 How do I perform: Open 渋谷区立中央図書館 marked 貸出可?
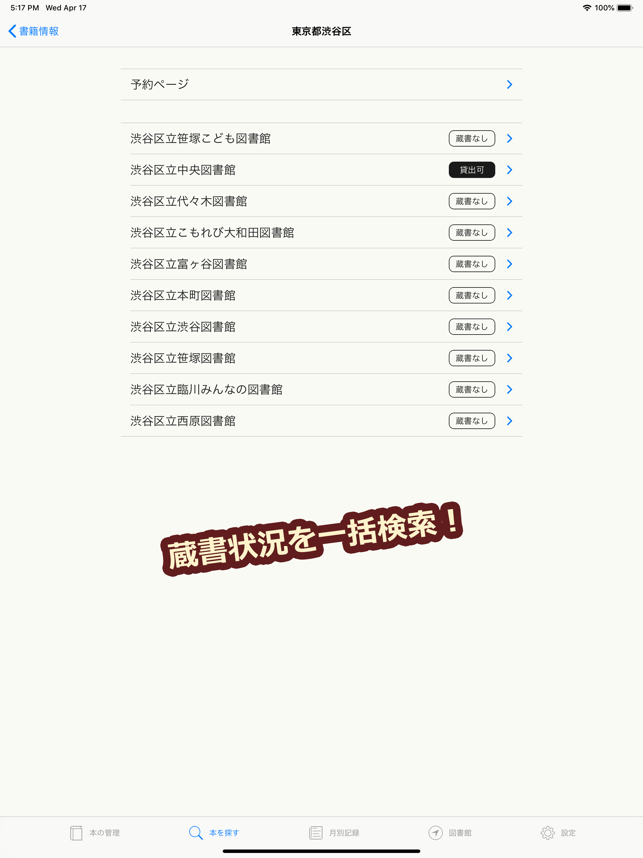coord(321,170)
